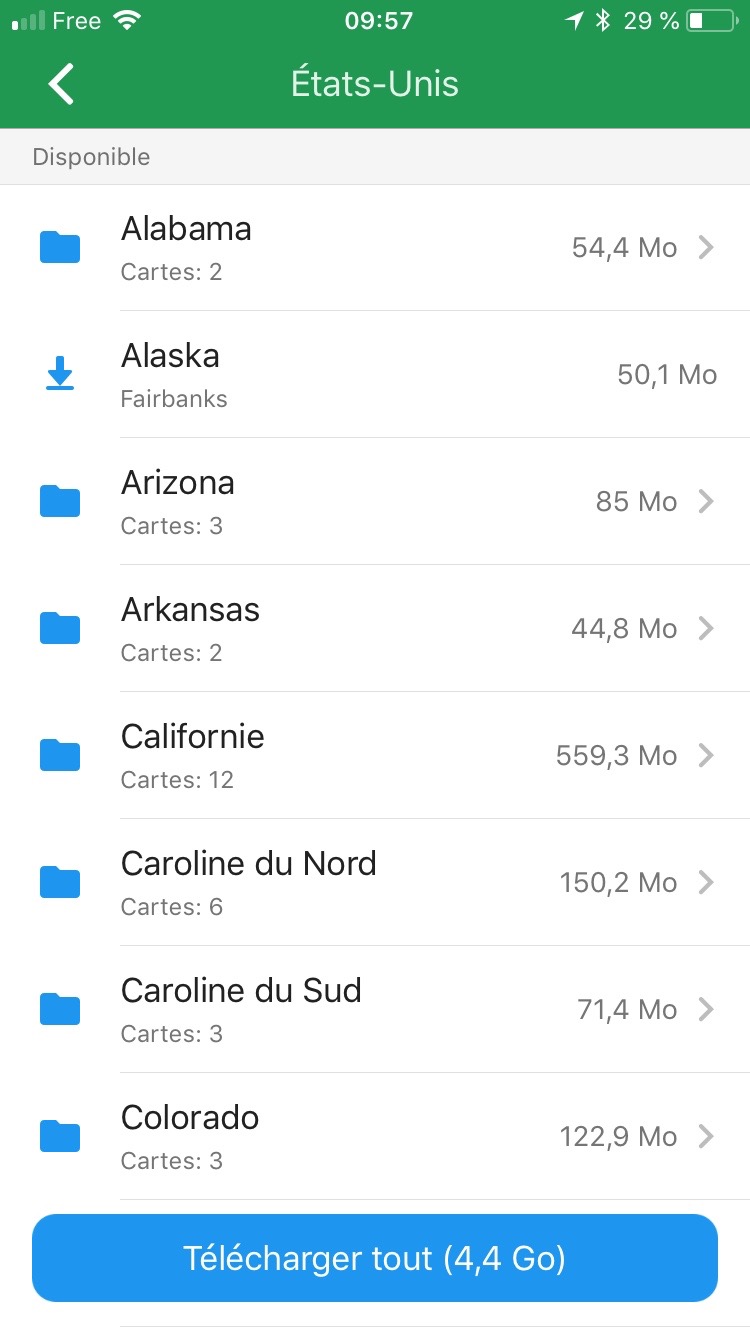Open the Alabama maps folder
Screen dimensions: 750x1334
(375, 247)
